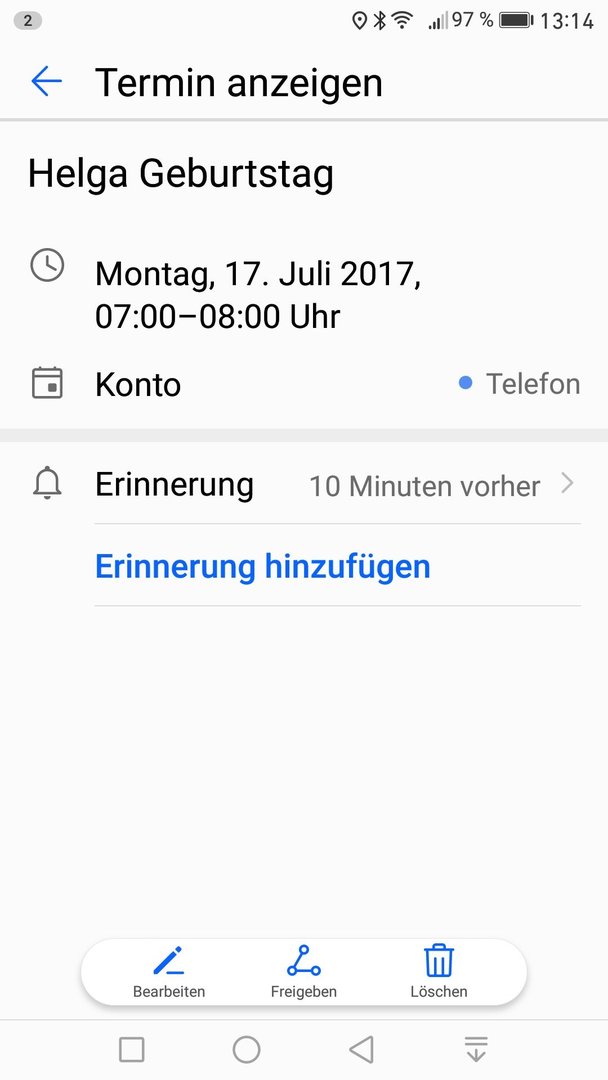
Task: Open recent apps from navigation bar
Action: 132,1050
